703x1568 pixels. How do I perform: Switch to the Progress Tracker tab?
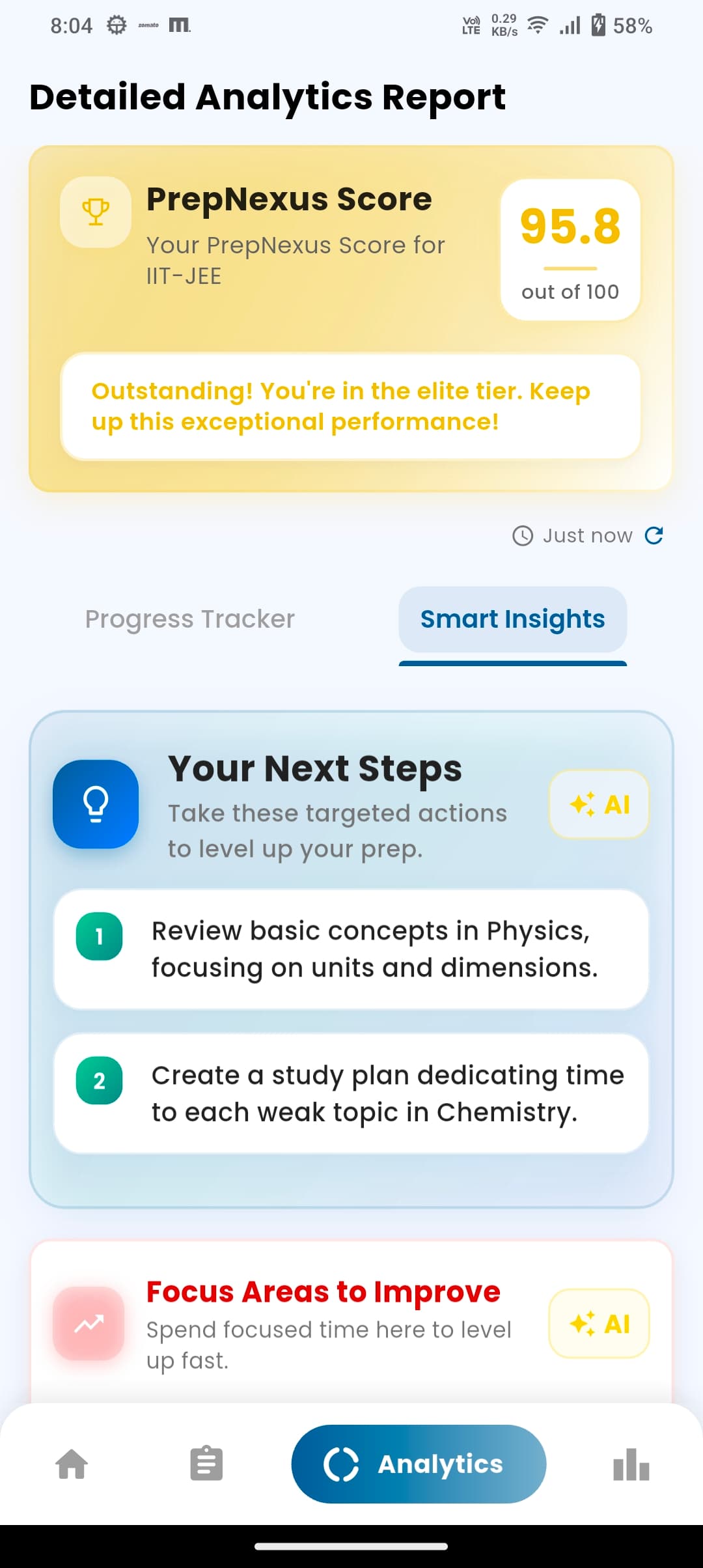point(189,619)
